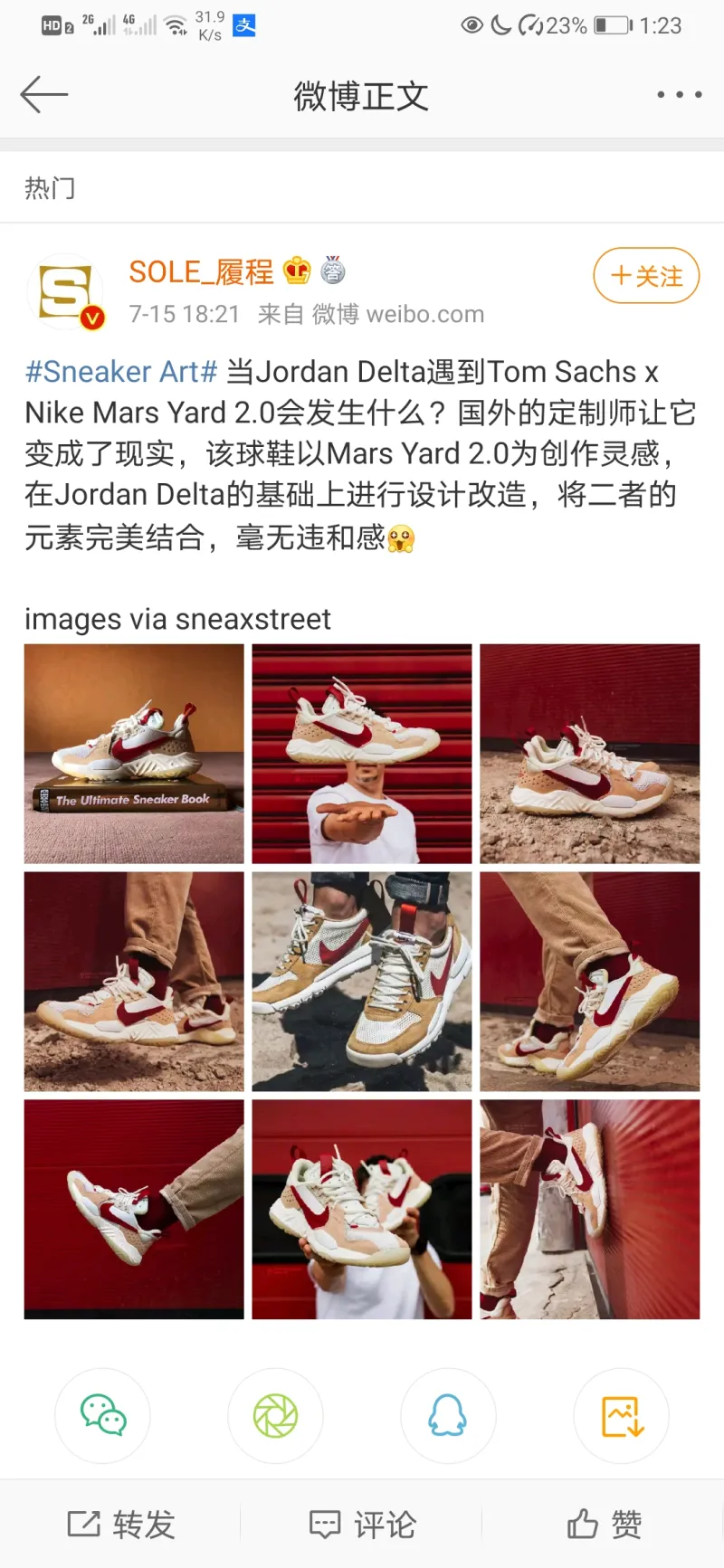Share the post to QQ
724x1568 pixels.
pyautogui.click(x=448, y=1416)
